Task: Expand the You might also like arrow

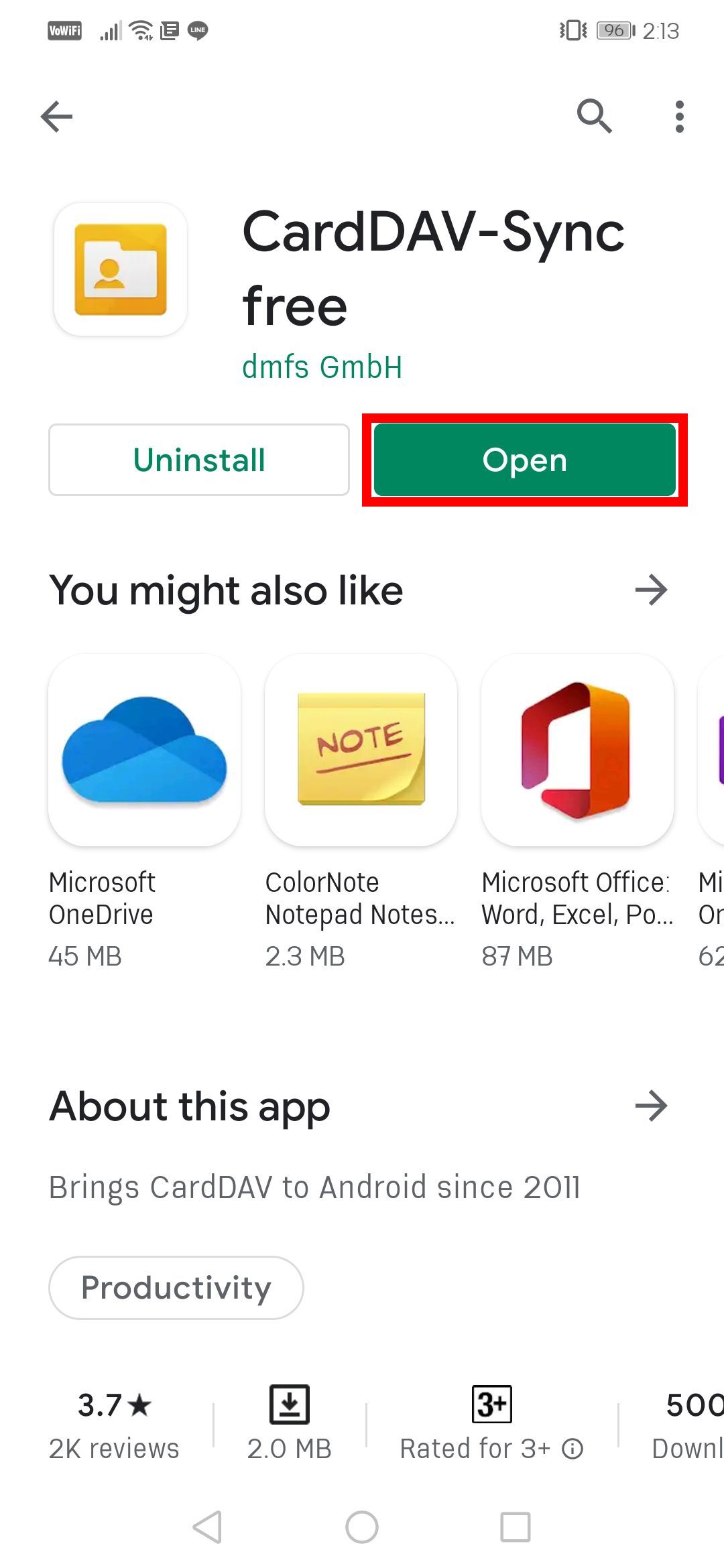Action: [x=651, y=590]
